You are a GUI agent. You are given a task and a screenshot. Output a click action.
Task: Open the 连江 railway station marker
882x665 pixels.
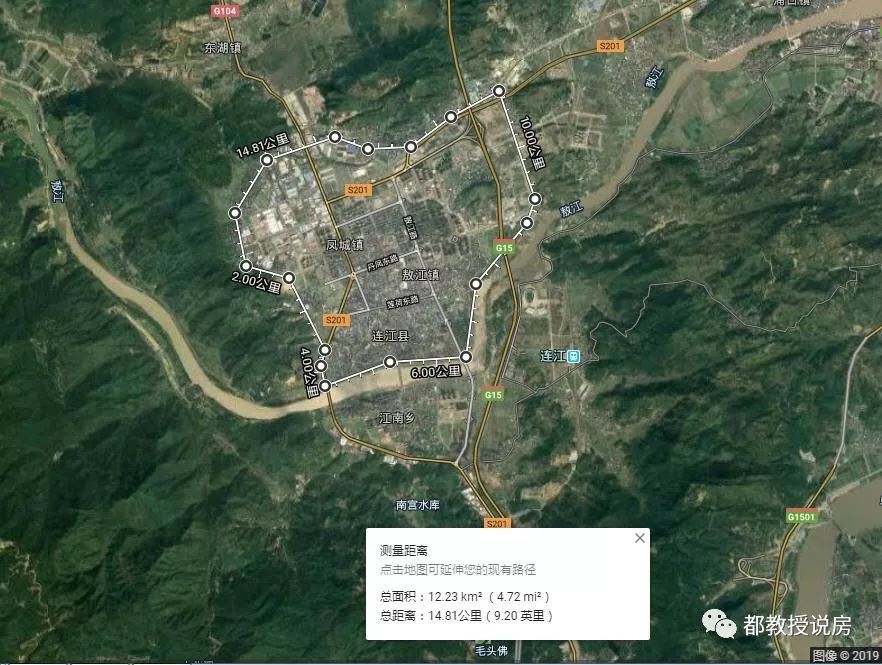pyautogui.click(x=573, y=356)
